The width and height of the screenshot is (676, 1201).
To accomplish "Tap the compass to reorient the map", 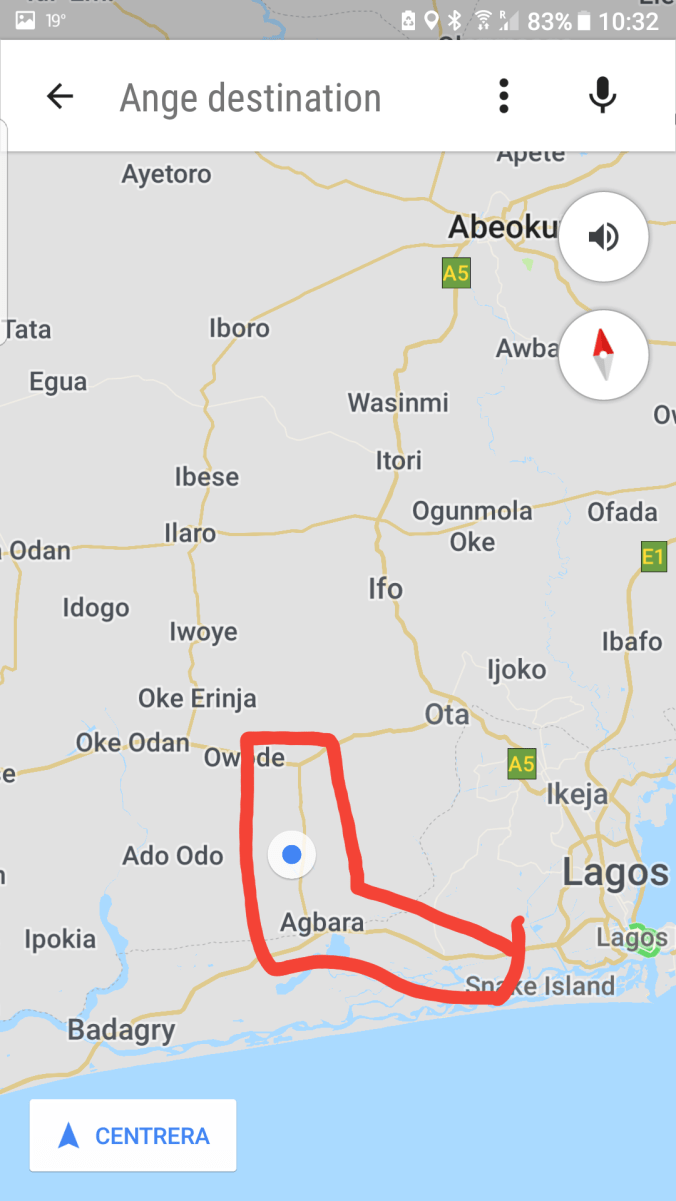I will tap(603, 355).
